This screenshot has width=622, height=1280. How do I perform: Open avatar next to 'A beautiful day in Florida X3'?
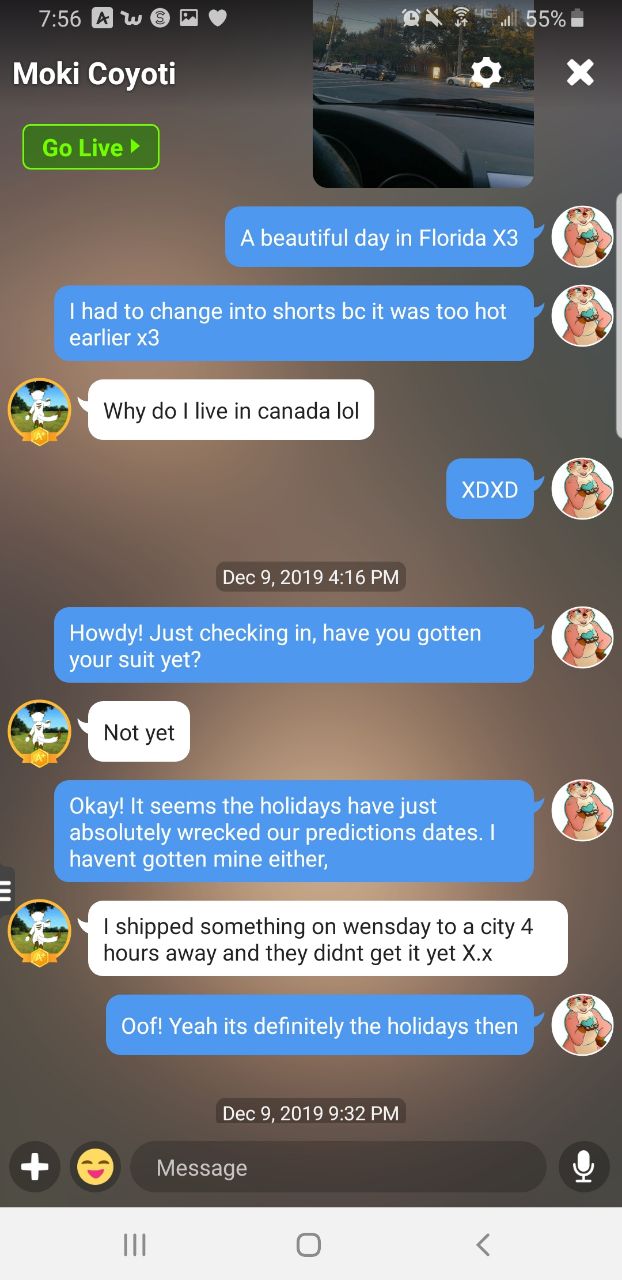(x=583, y=237)
